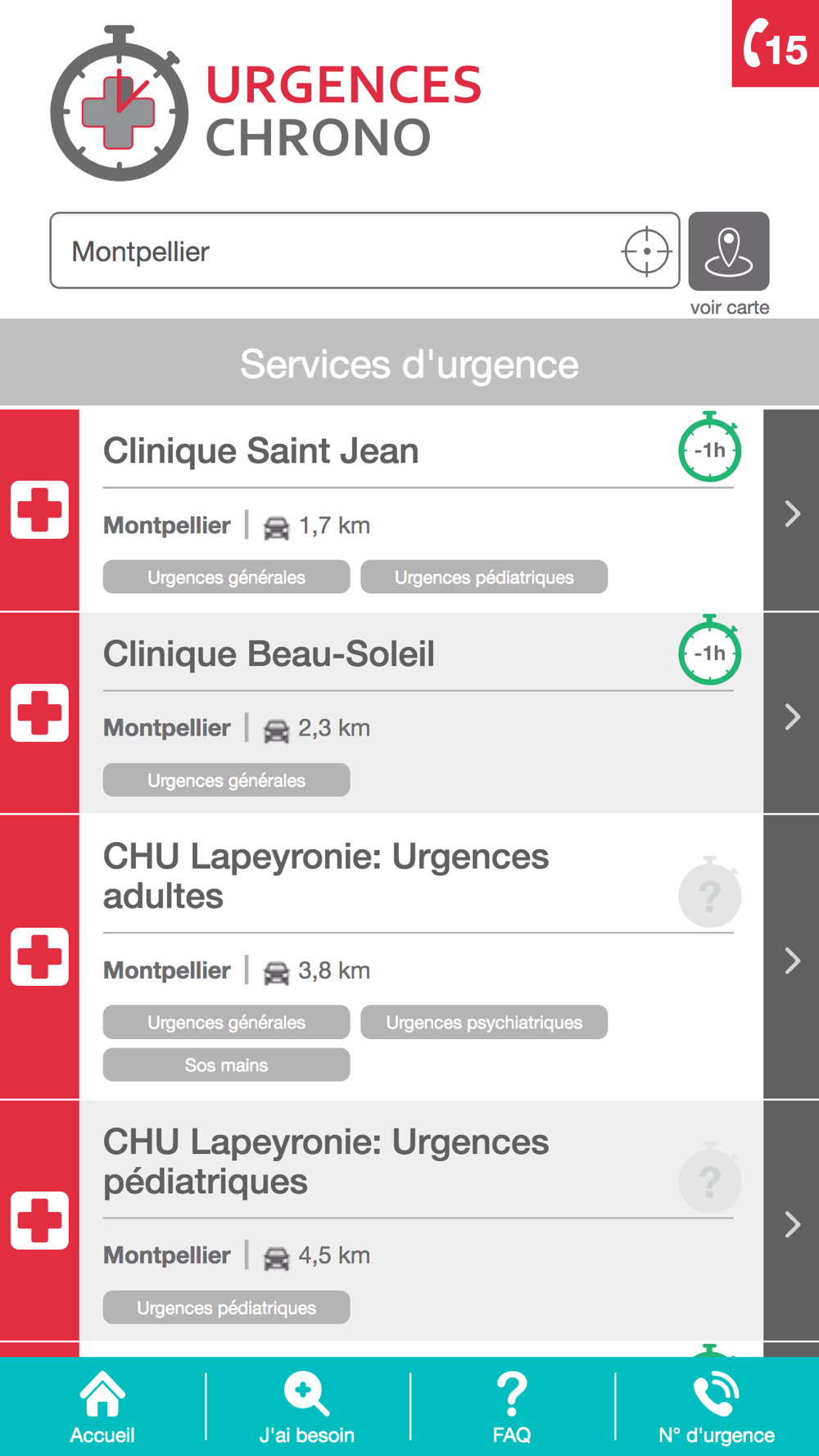
Task: Switch to J'ai besoin tab
Action: click(307, 1407)
